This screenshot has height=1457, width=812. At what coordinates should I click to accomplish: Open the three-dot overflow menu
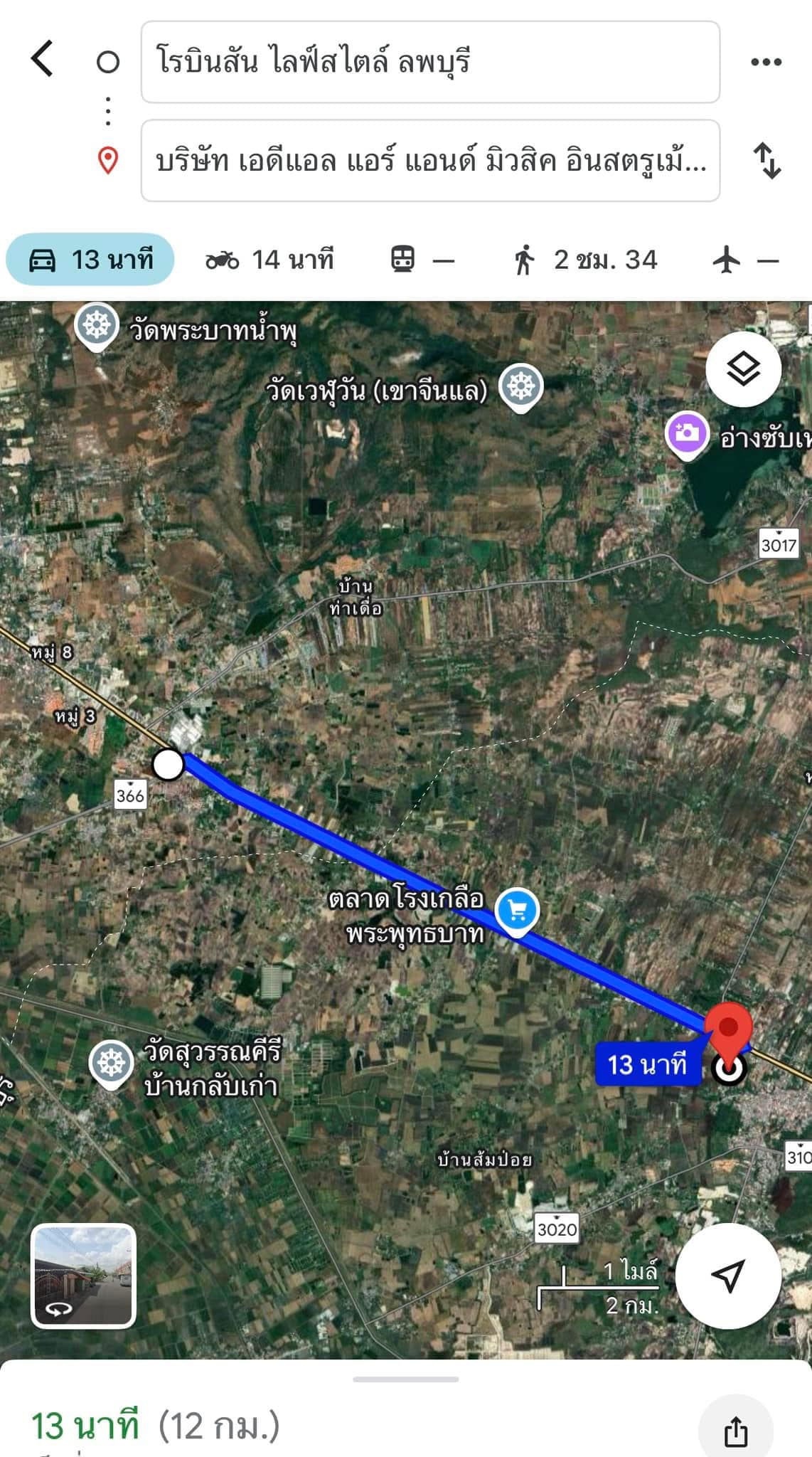(x=766, y=62)
